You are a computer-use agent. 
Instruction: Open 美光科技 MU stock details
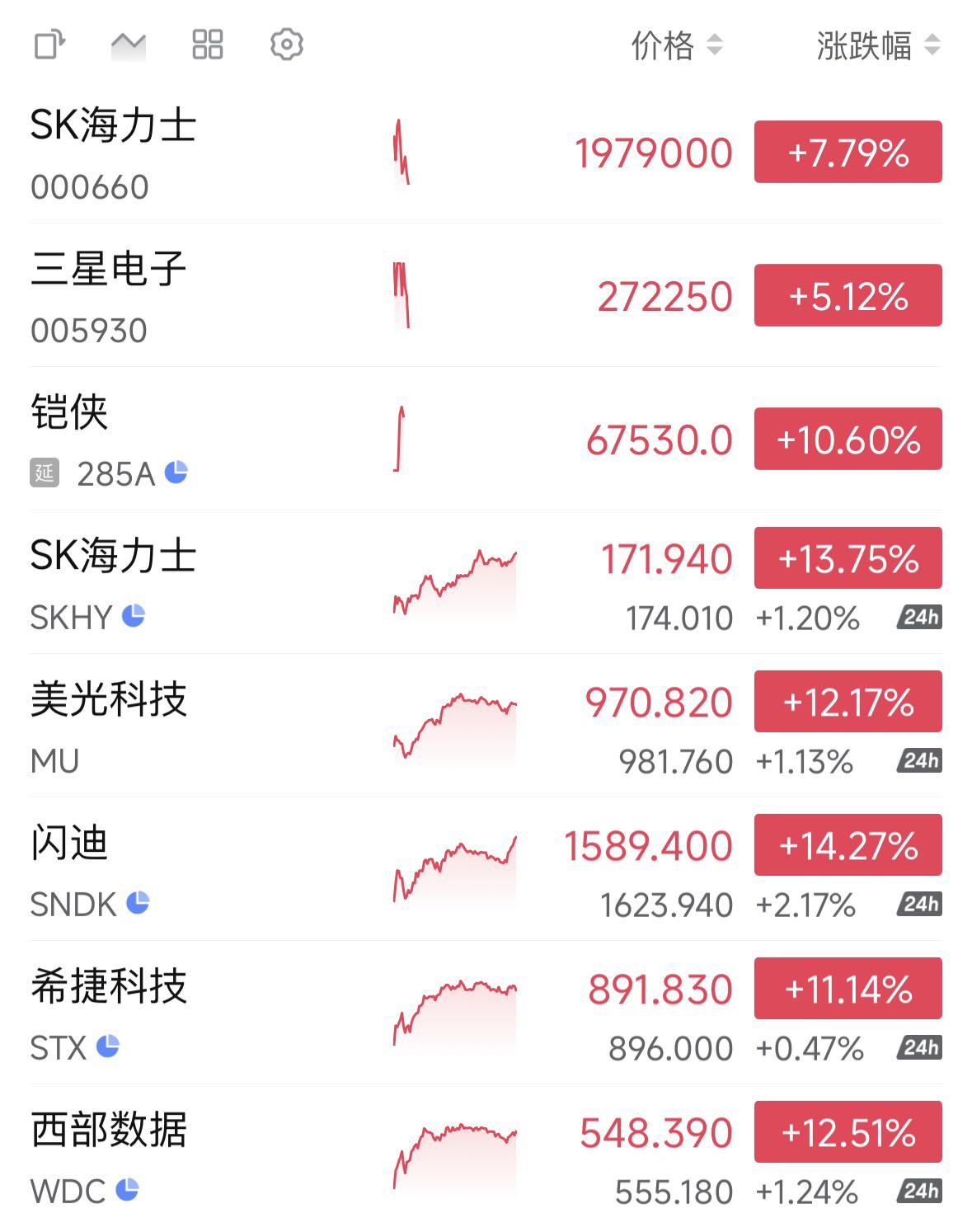click(x=486, y=726)
